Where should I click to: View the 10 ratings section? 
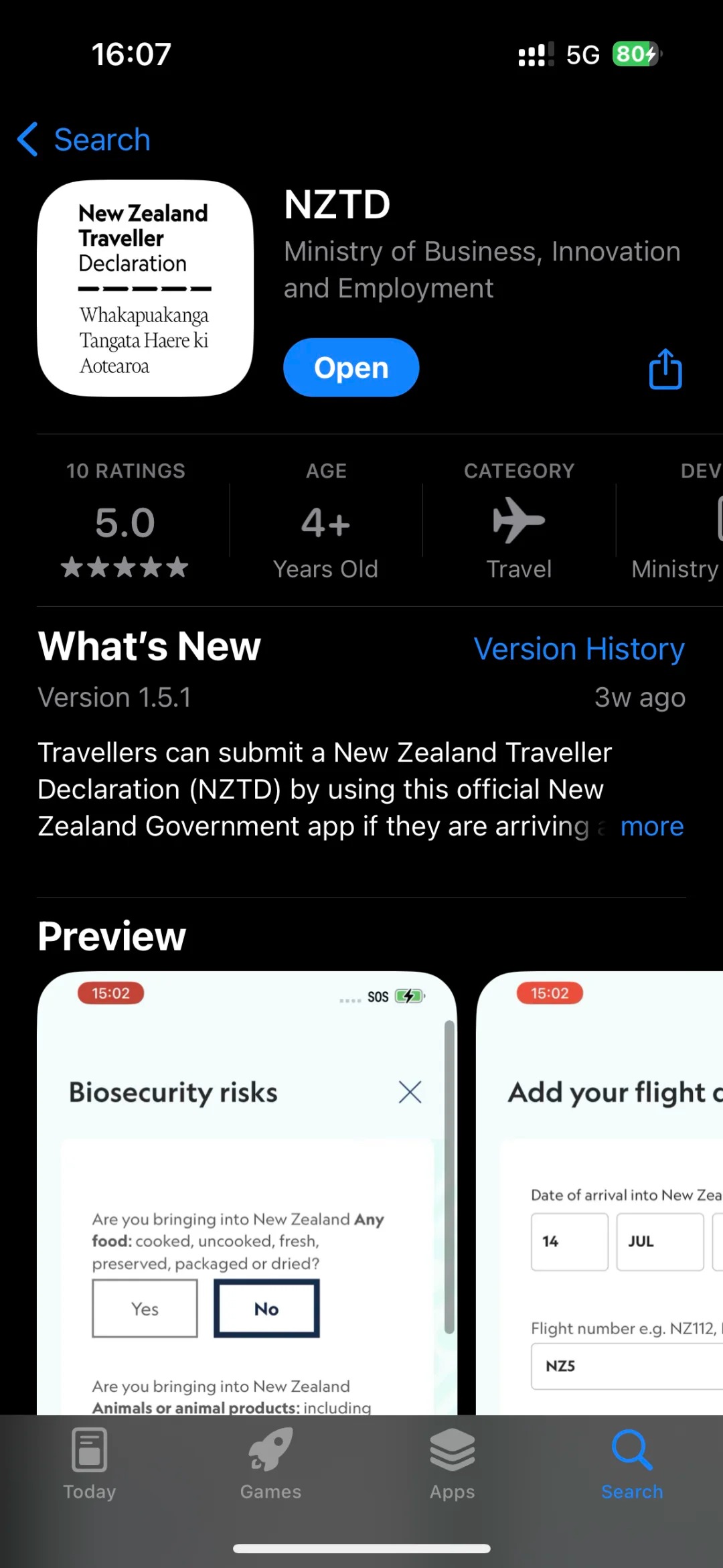(x=125, y=520)
